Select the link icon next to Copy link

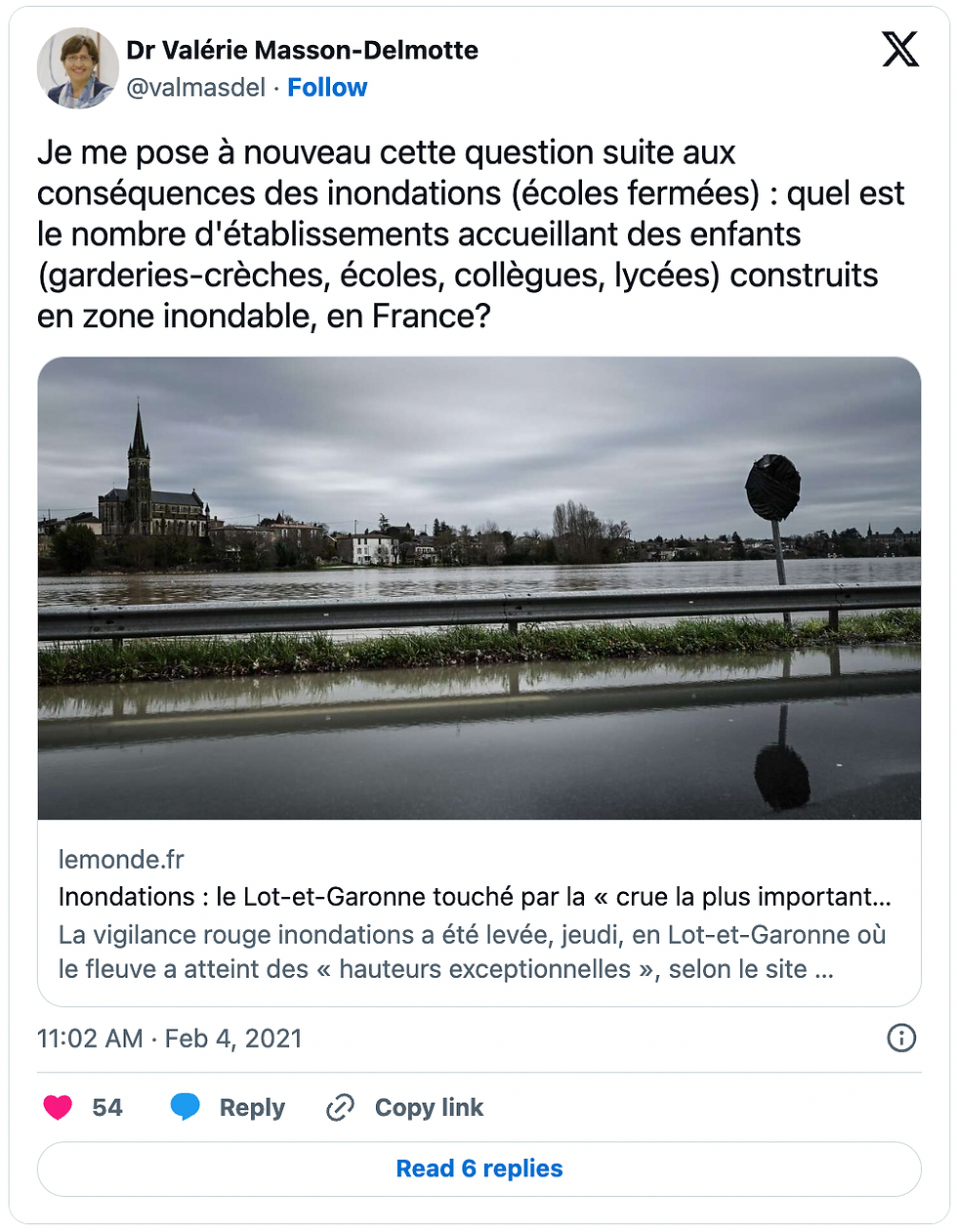[339, 1108]
